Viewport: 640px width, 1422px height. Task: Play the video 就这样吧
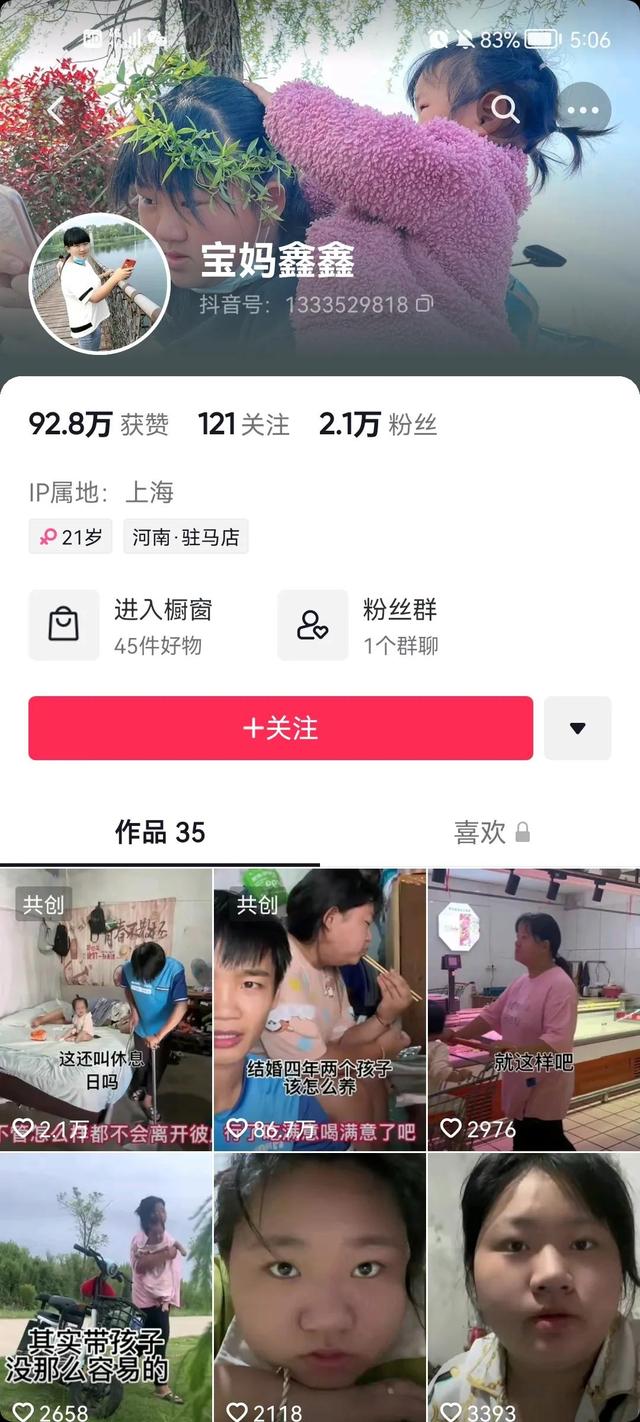tap(534, 1009)
